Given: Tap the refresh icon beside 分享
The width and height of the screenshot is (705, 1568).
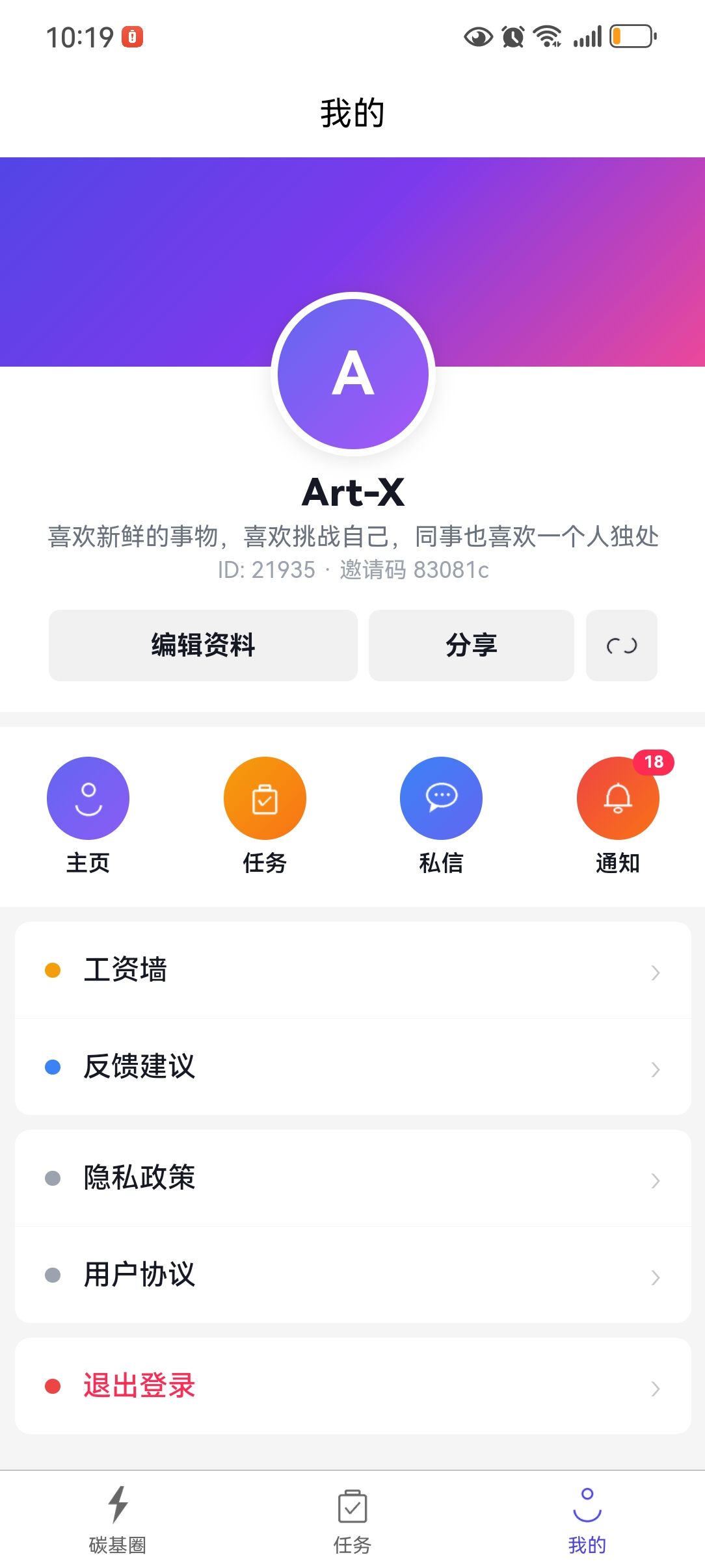Looking at the screenshot, I should pos(621,646).
